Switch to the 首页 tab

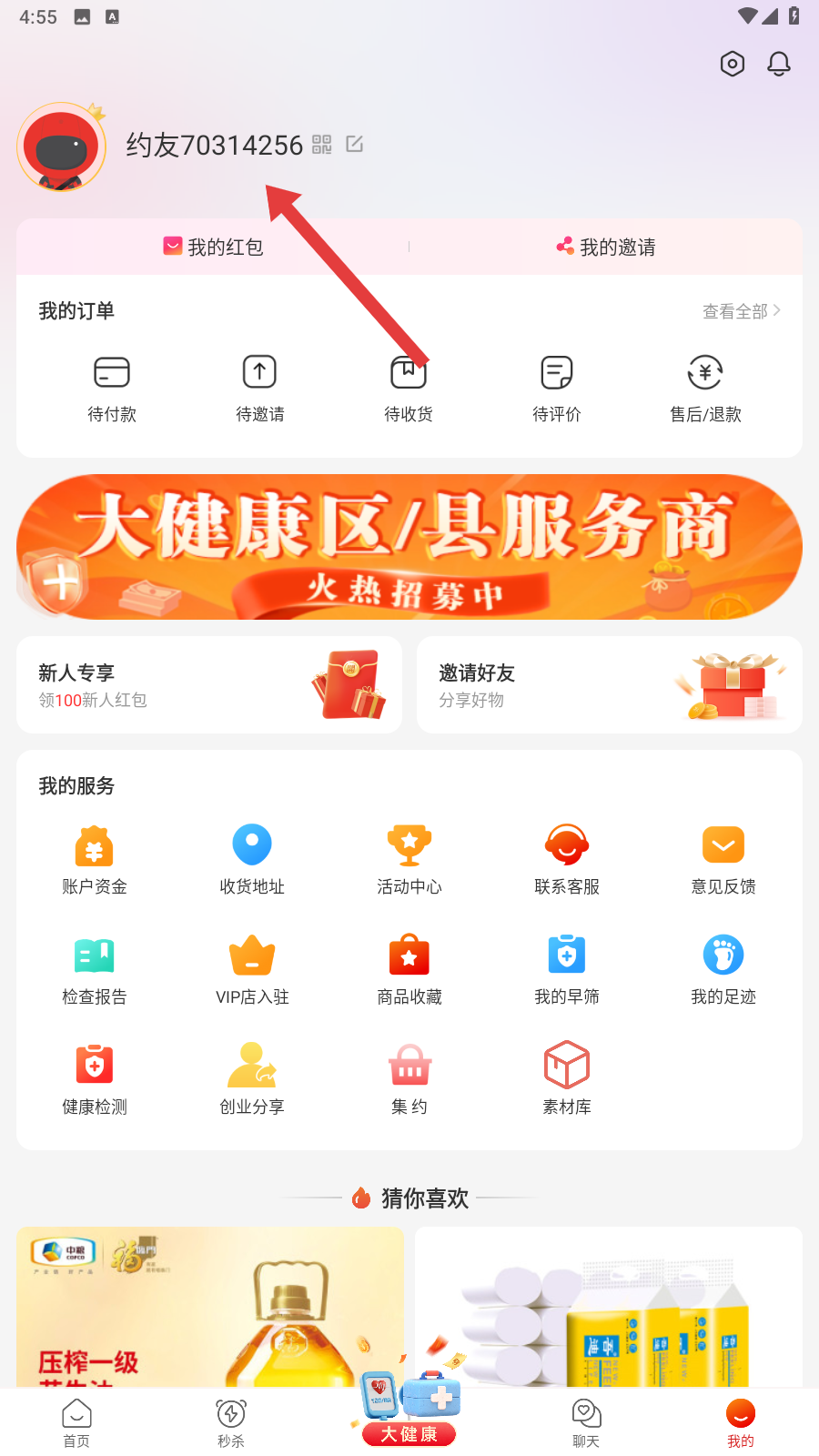(x=76, y=1422)
